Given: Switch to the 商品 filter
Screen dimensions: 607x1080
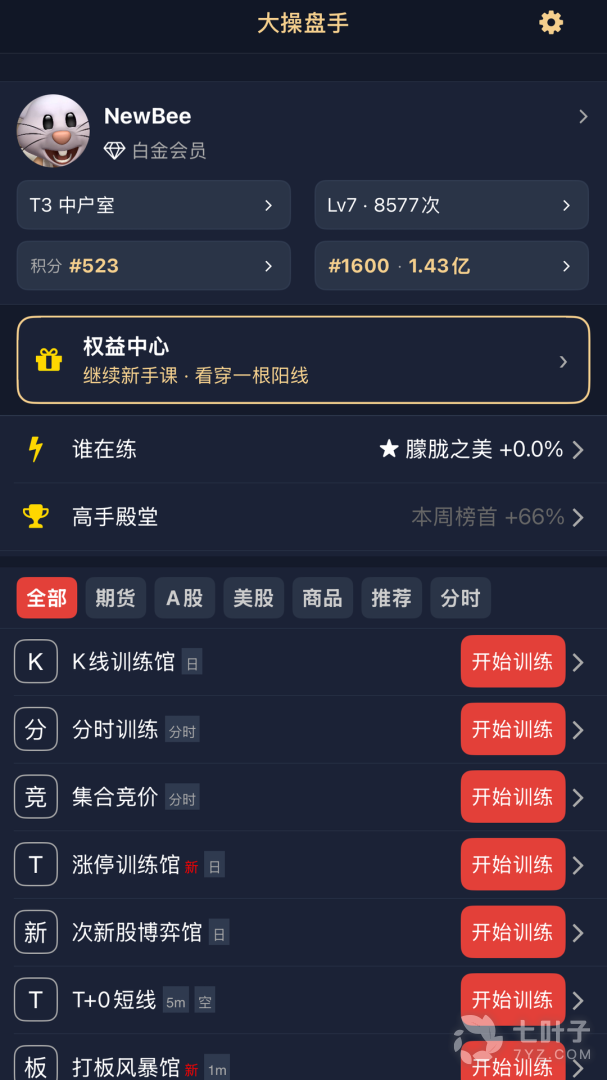Looking at the screenshot, I should point(322,598).
